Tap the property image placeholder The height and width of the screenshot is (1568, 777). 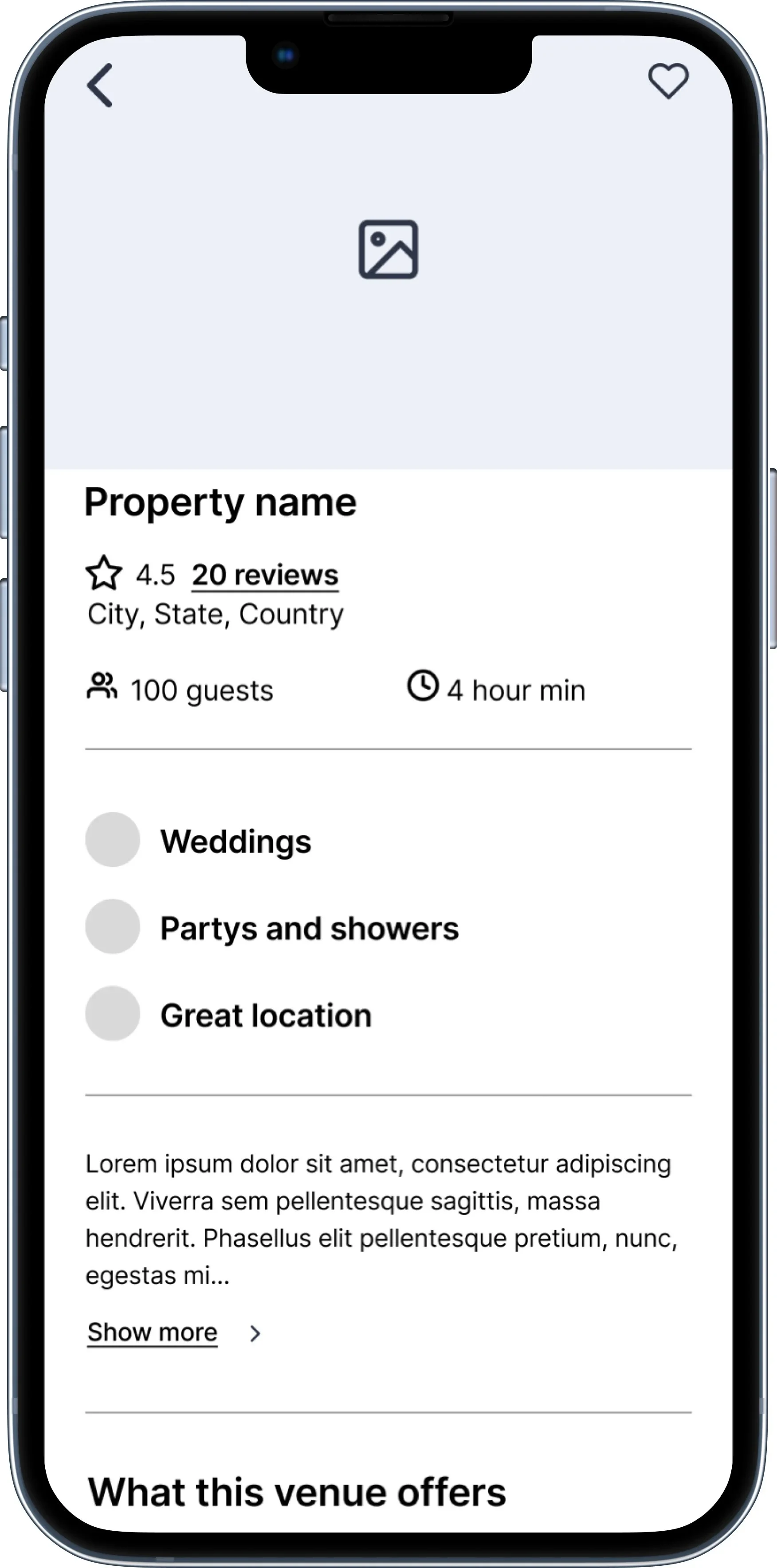(x=388, y=250)
